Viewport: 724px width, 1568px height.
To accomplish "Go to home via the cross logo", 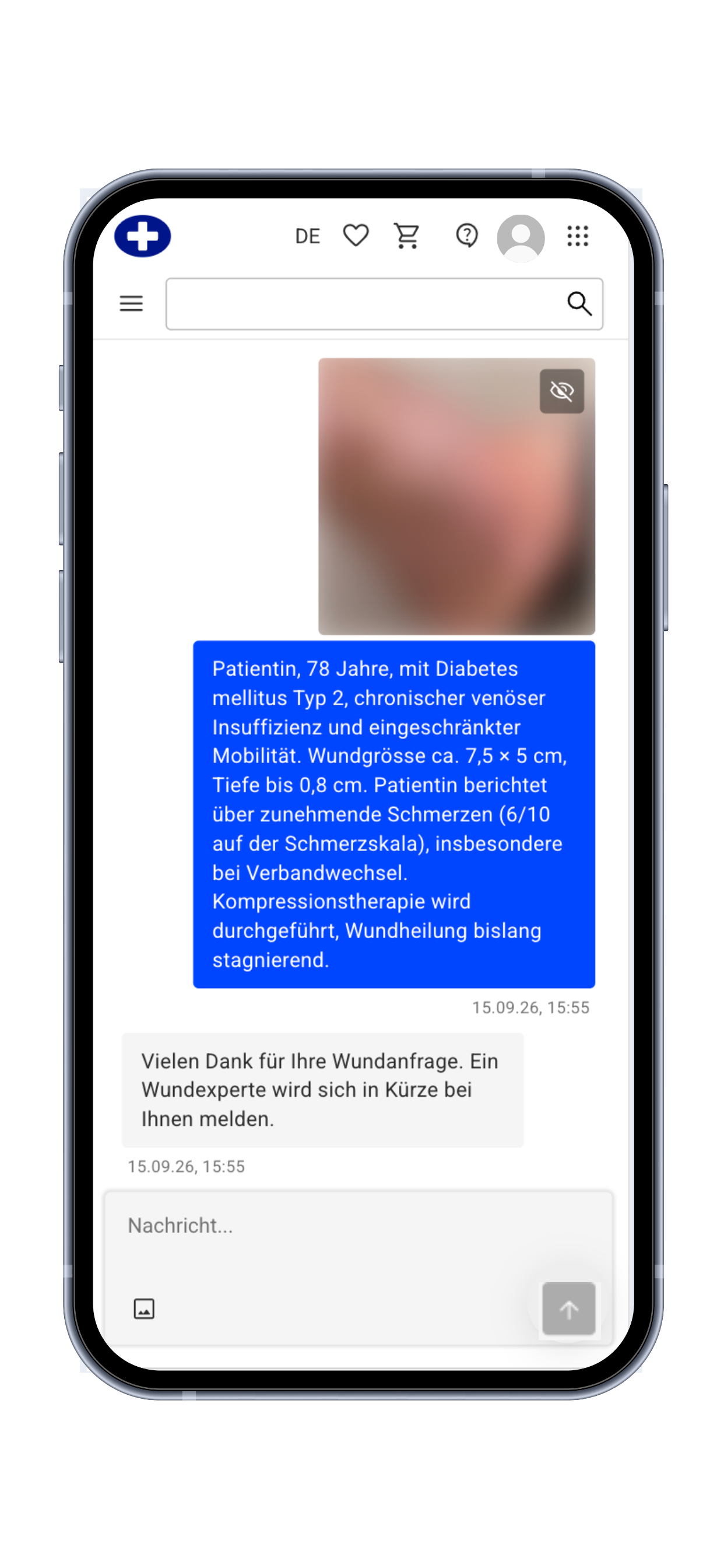I will [142, 236].
